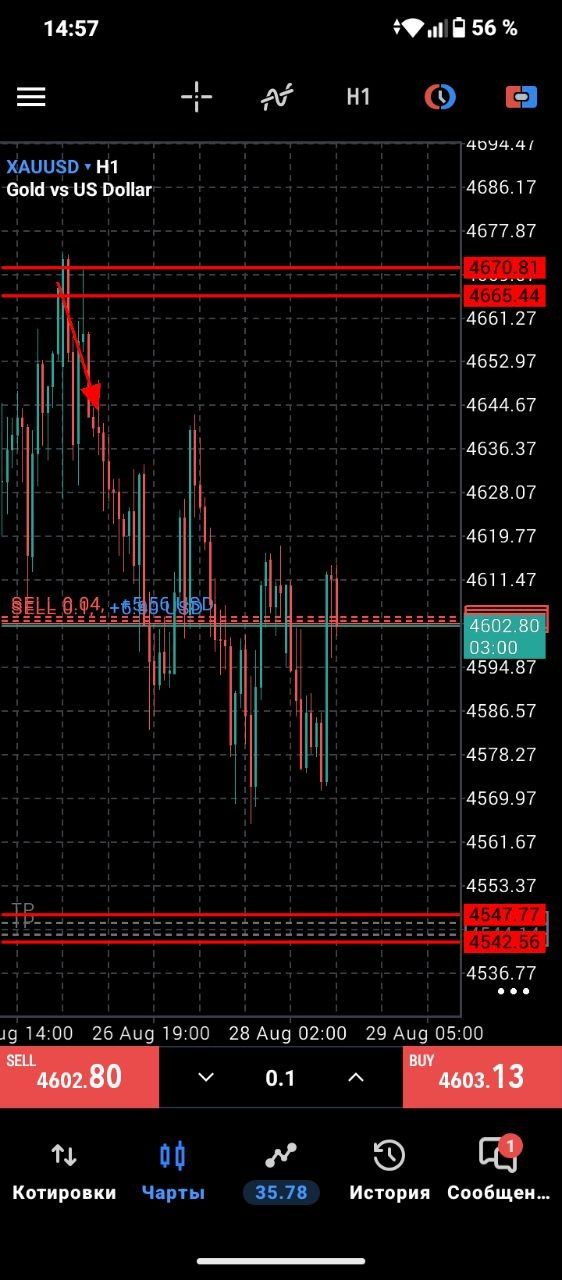The width and height of the screenshot is (562, 1280).
Task: Open the hamburger menu
Action: [31, 97]
